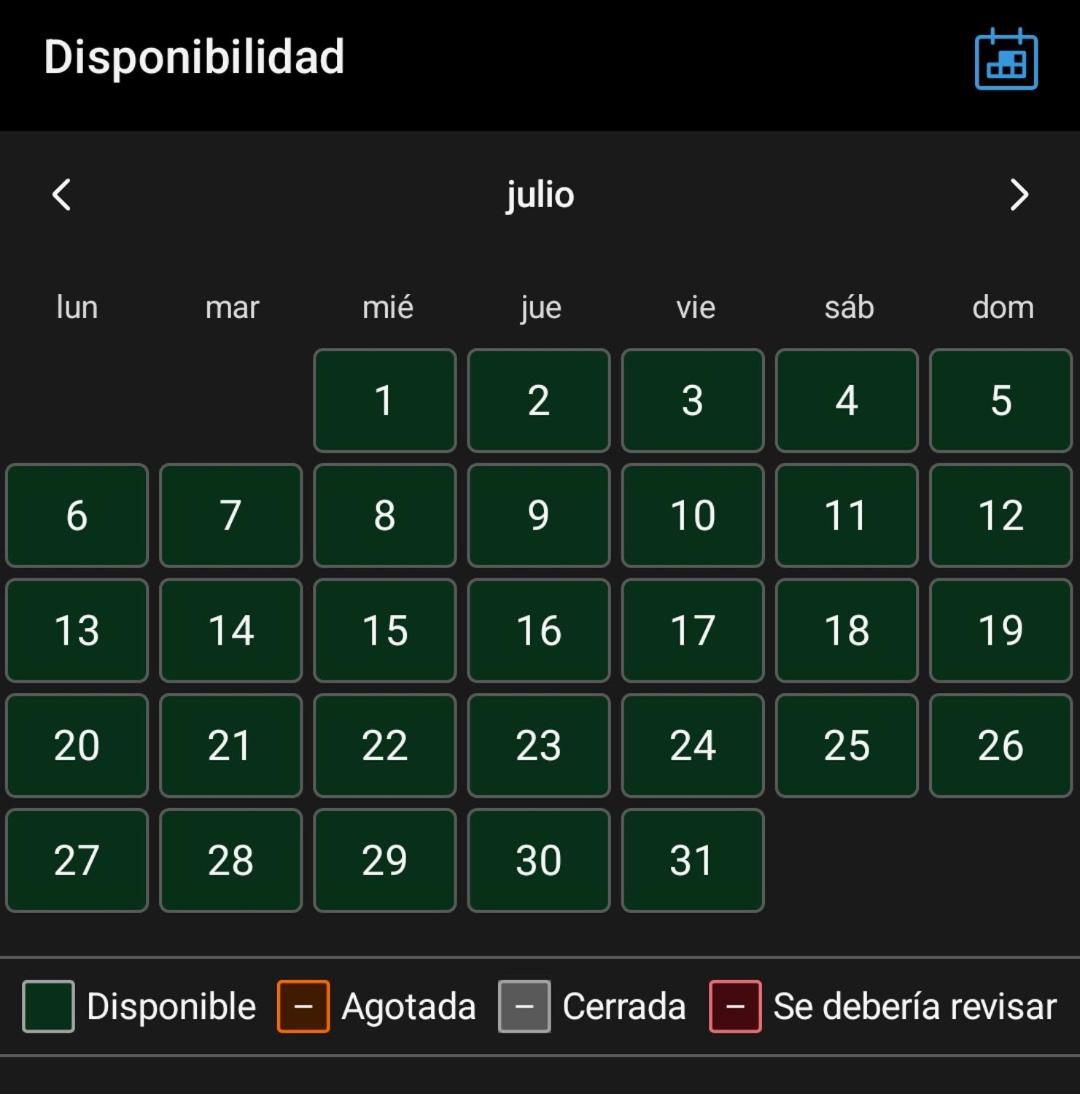Open availability for July 20

point(77,745)
